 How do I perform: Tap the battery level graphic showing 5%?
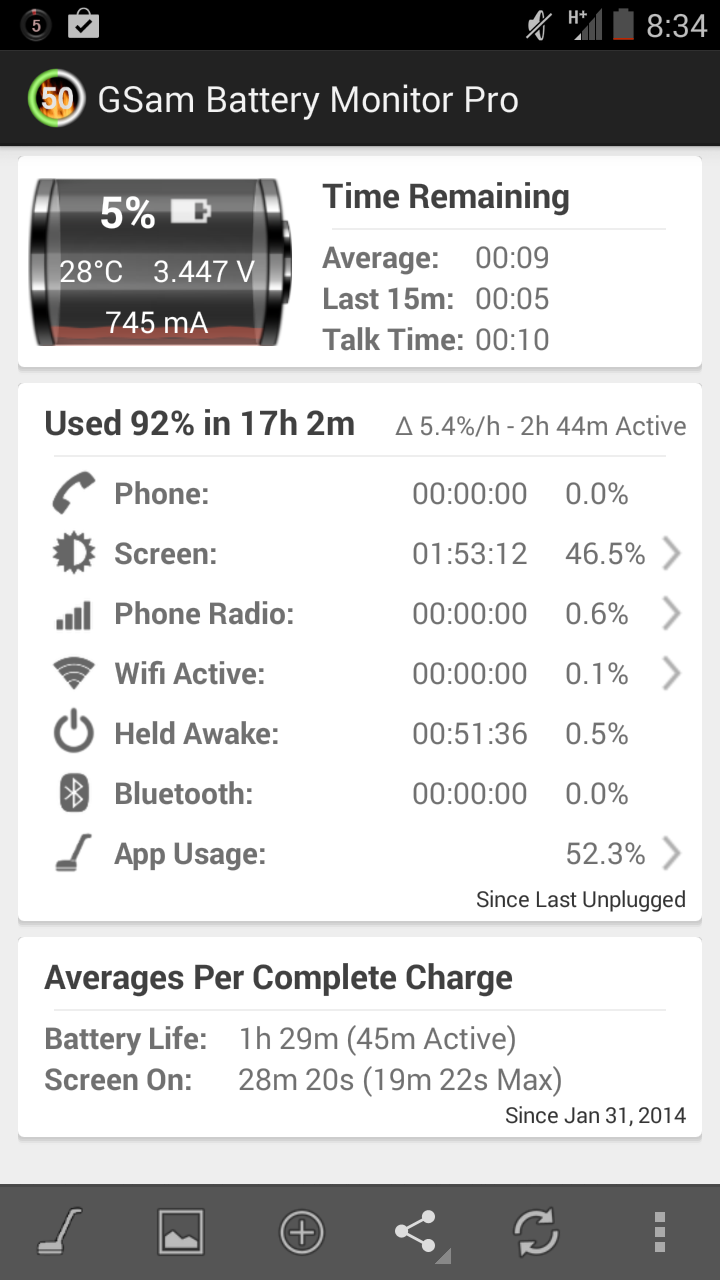coord(161,262)
